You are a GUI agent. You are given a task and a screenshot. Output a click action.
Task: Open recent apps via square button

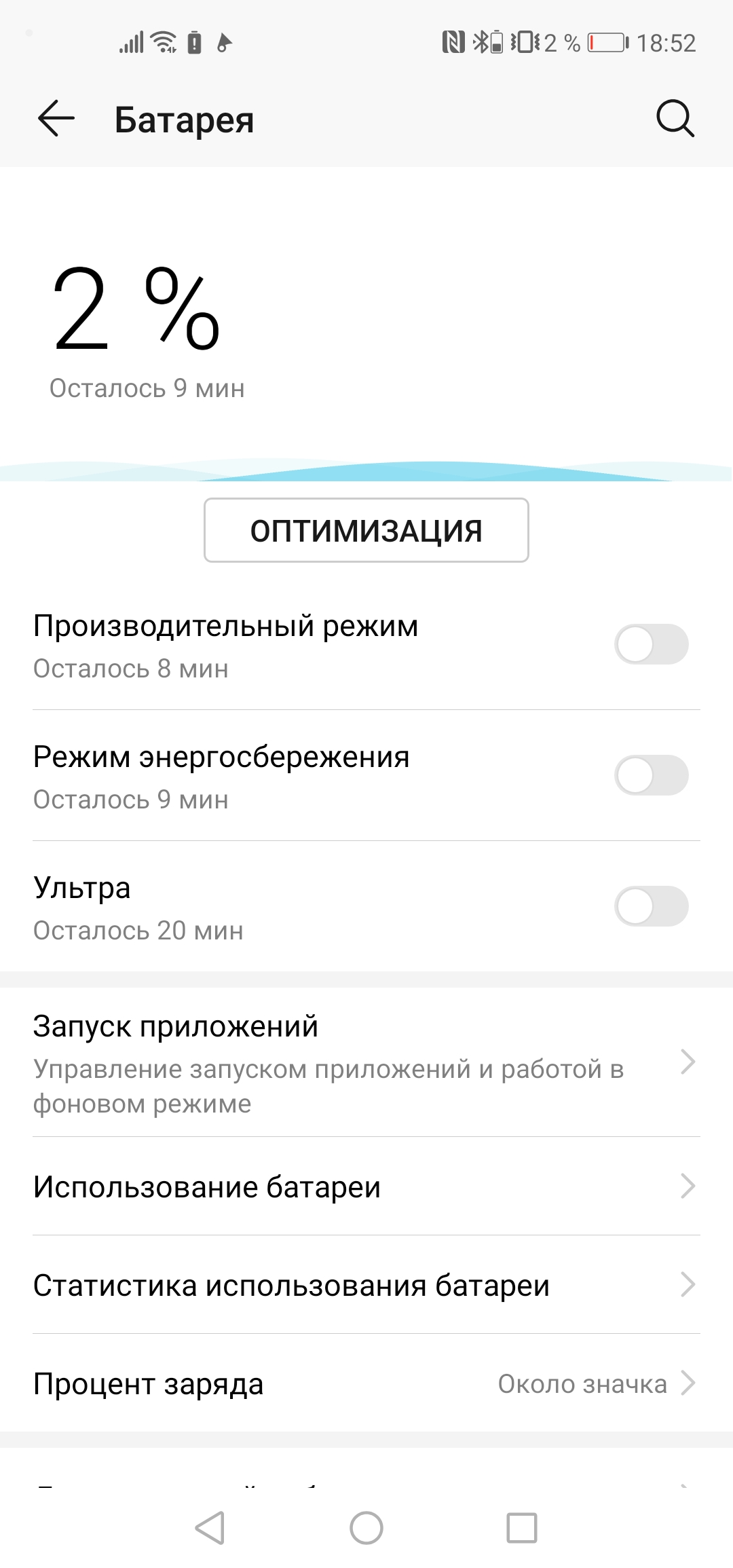(522, 1529)
